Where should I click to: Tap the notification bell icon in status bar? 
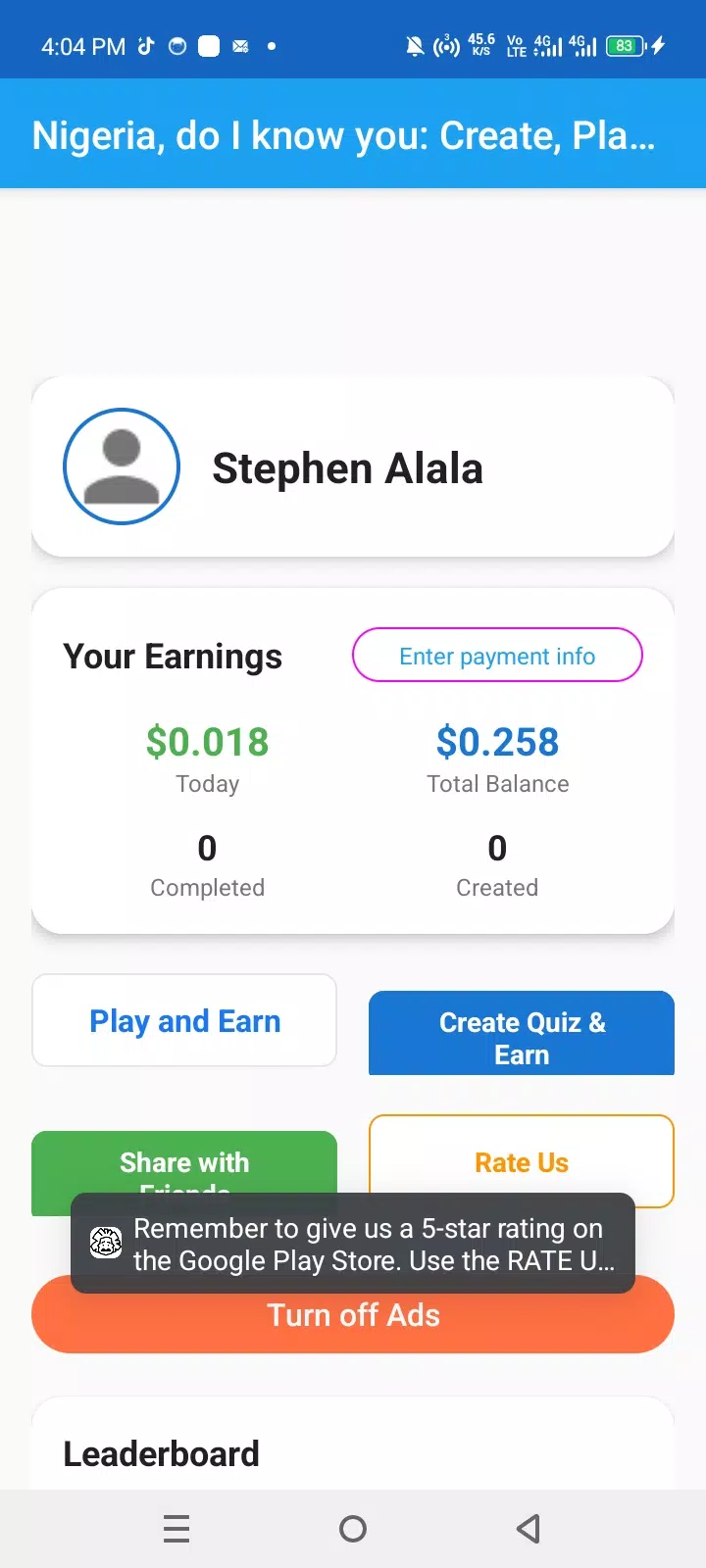pos(412,46)
